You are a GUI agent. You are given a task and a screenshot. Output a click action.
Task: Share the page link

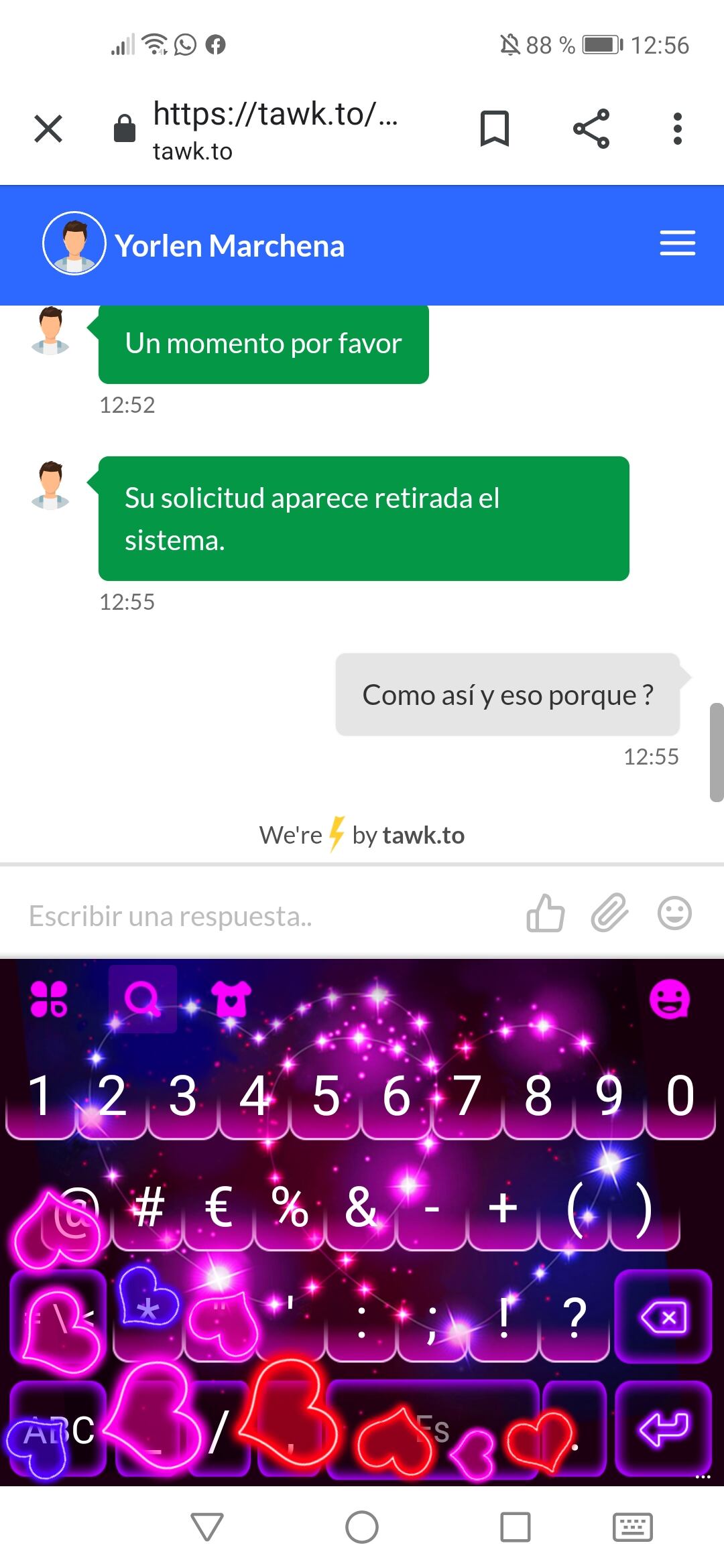click(591, 129)
